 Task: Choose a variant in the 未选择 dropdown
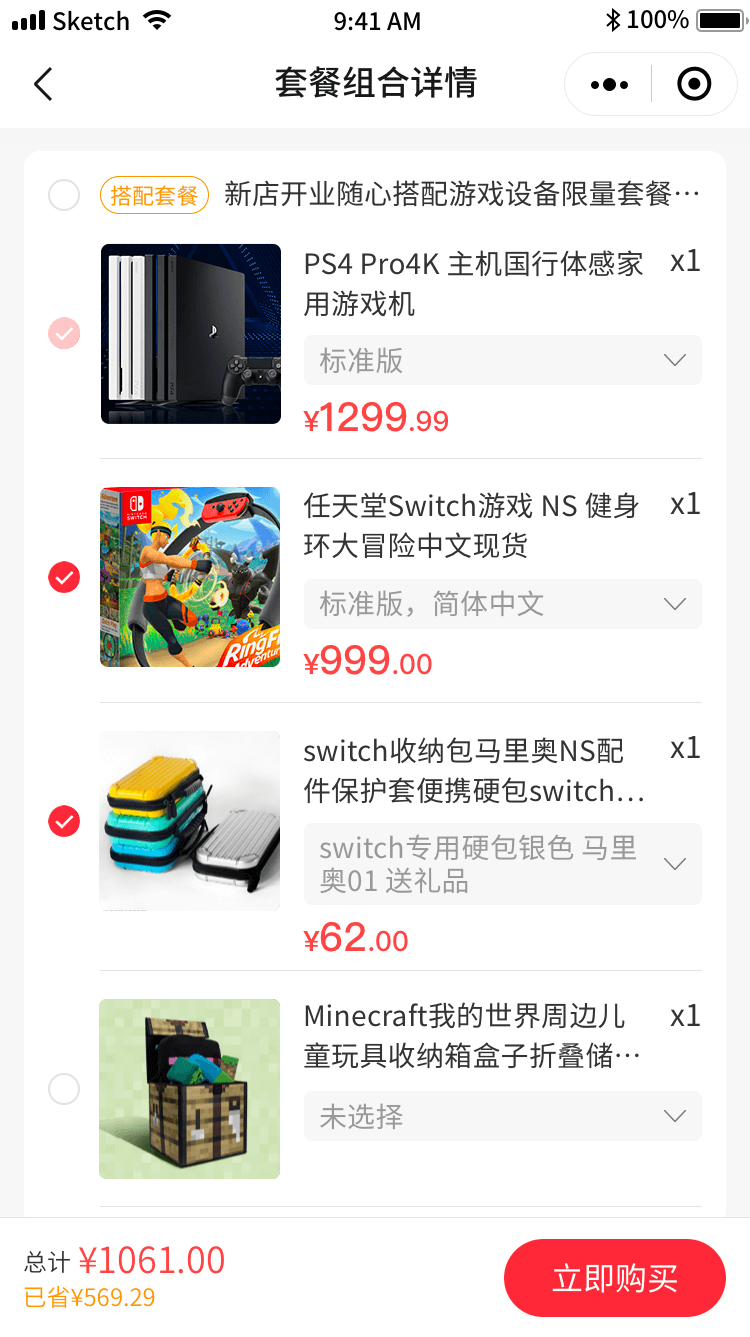[502, 1116]
